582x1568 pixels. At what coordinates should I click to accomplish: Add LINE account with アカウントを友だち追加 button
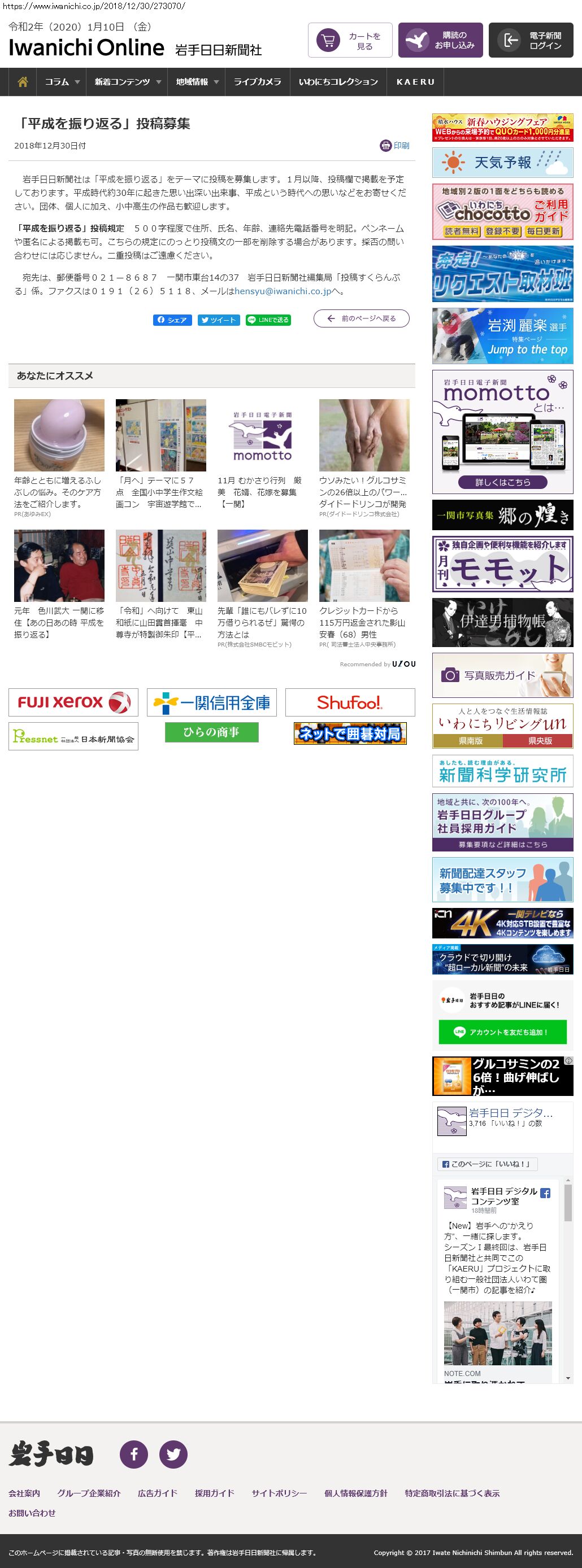[502, 1032]
